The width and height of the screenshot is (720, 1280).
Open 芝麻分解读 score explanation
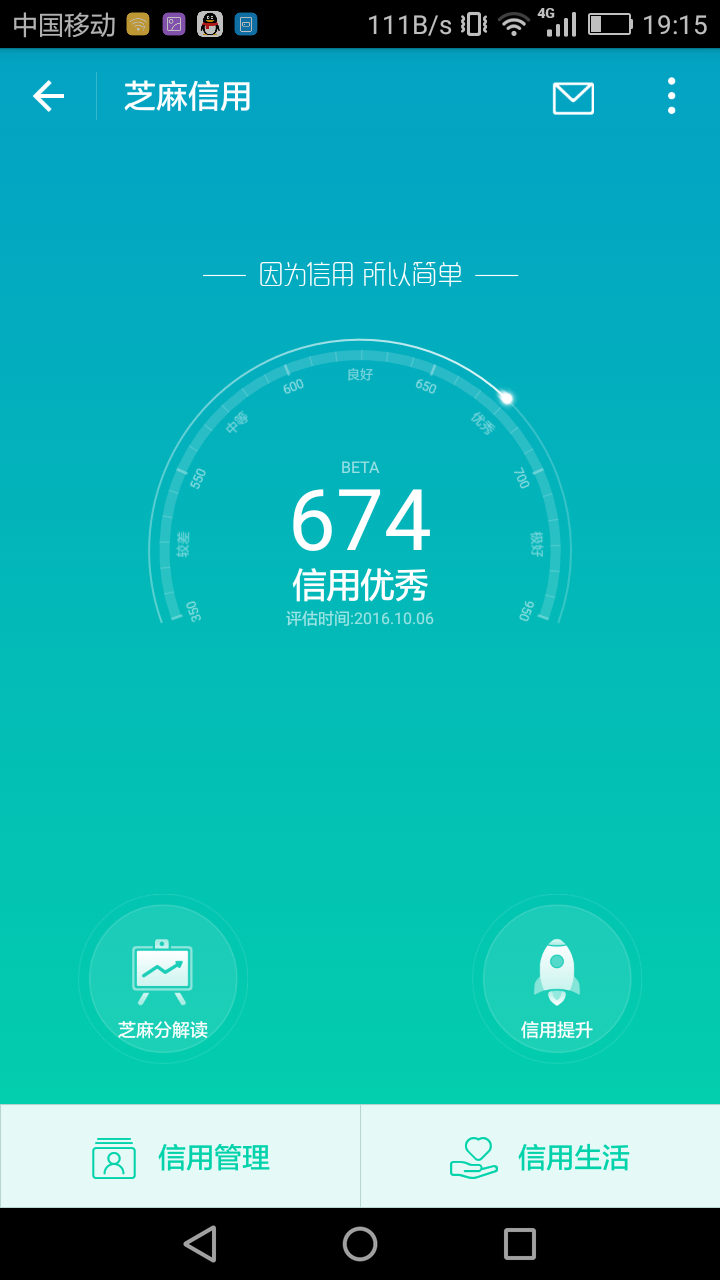click(x=163, y=979)
